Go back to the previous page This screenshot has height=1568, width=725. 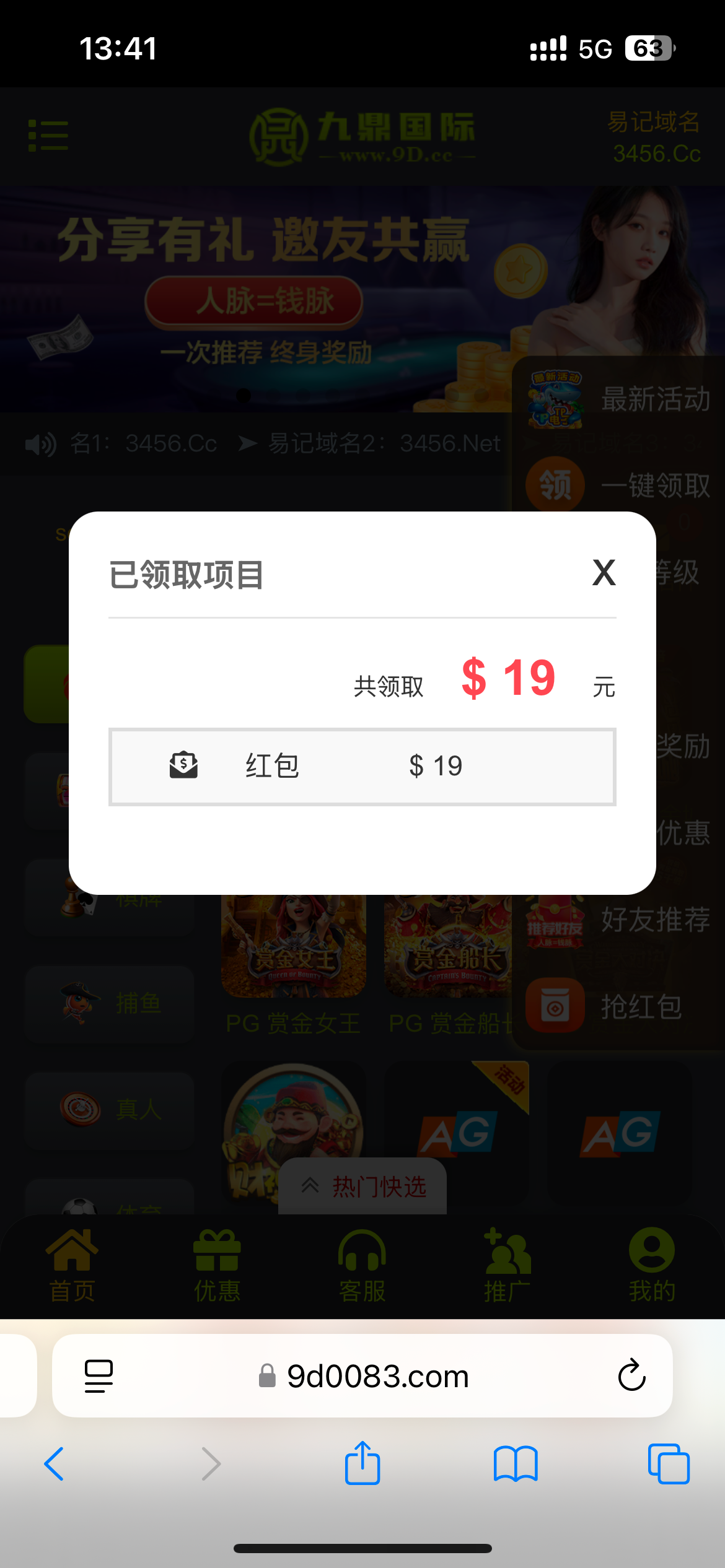click(55, 1464)
